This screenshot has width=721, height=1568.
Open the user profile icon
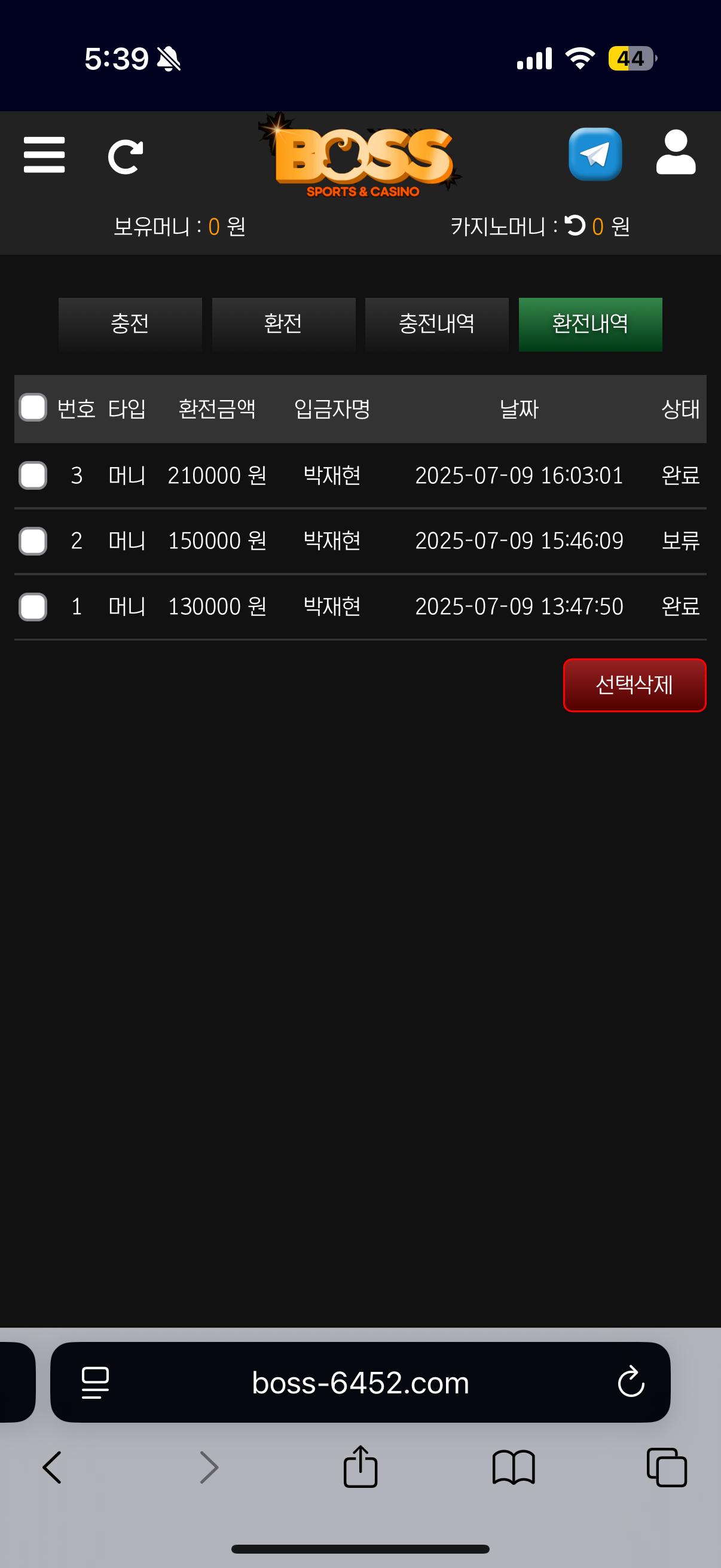coord(676,152)
